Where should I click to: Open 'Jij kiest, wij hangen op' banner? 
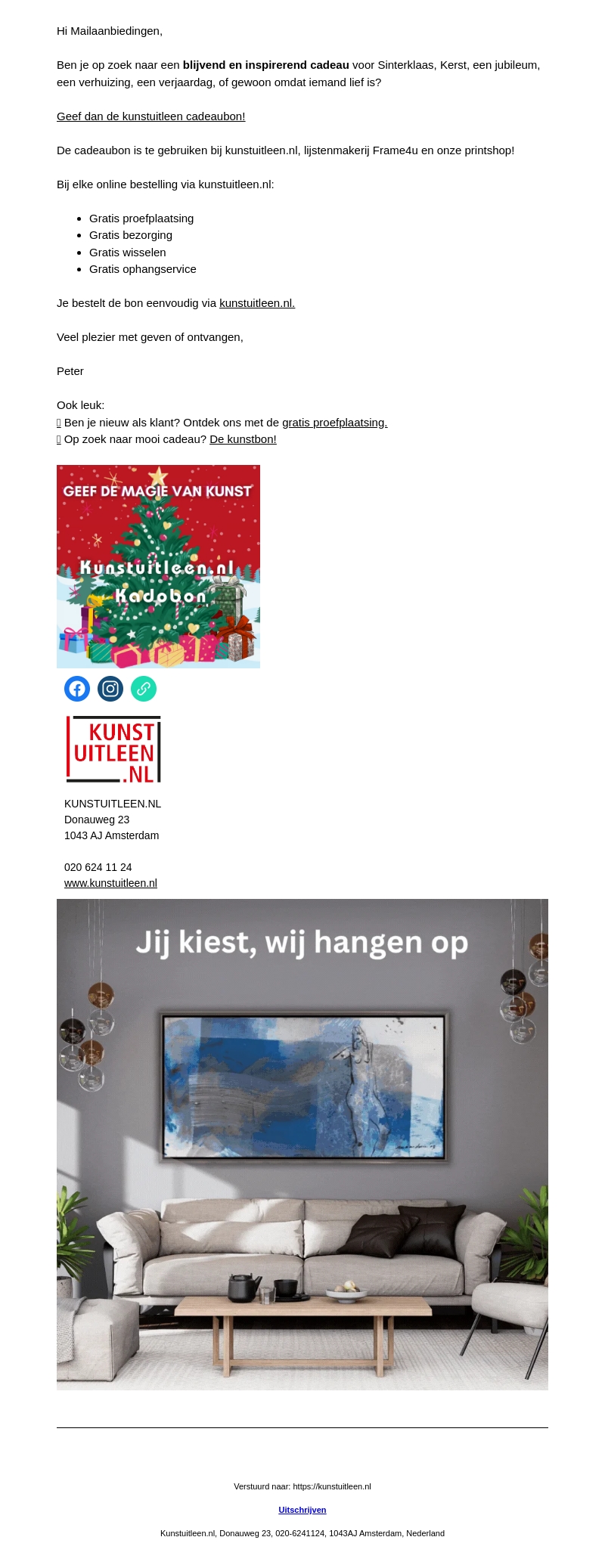pyautogui.click(x=302, y=1144)
